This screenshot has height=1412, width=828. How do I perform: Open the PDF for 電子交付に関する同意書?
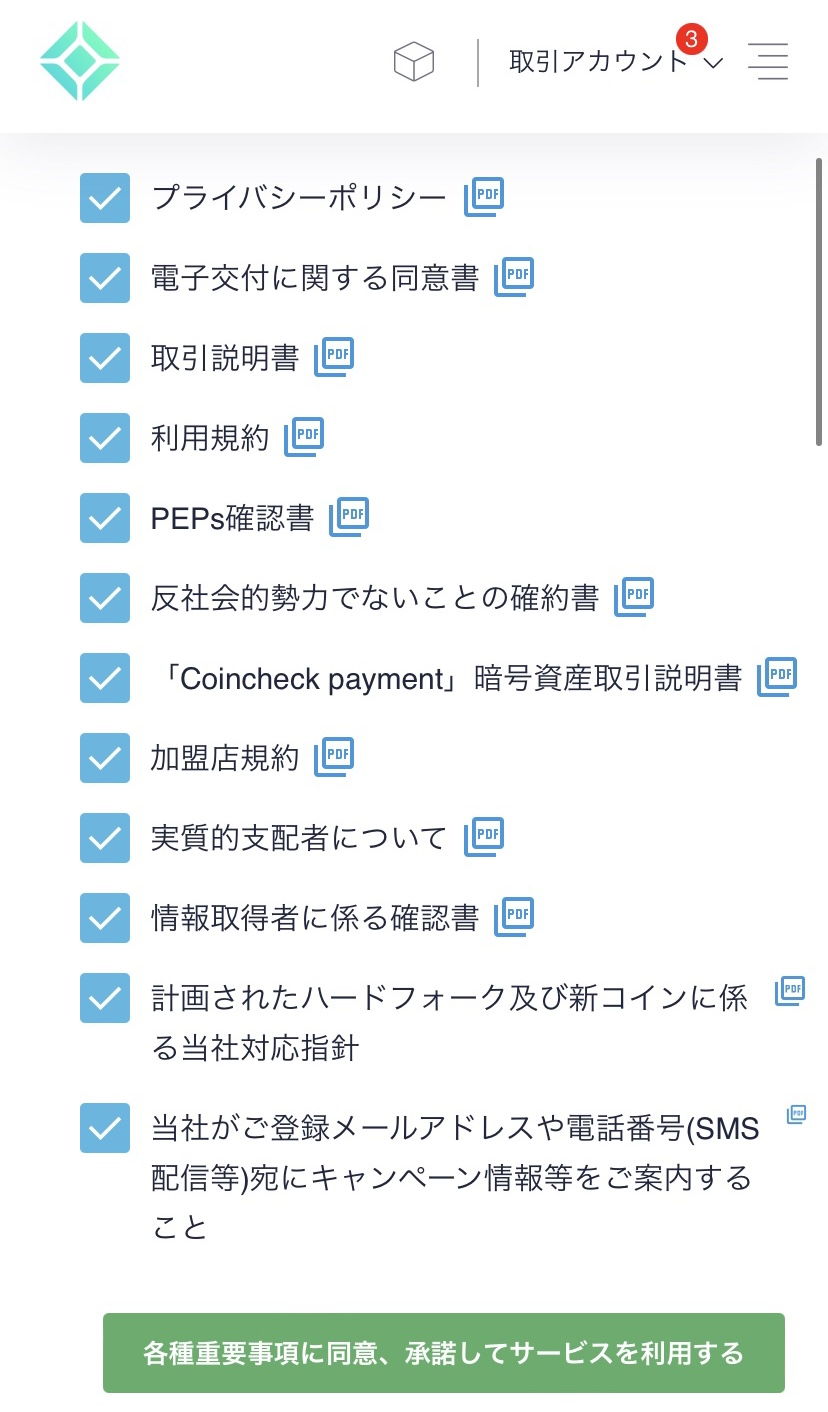tap(514, 277)
